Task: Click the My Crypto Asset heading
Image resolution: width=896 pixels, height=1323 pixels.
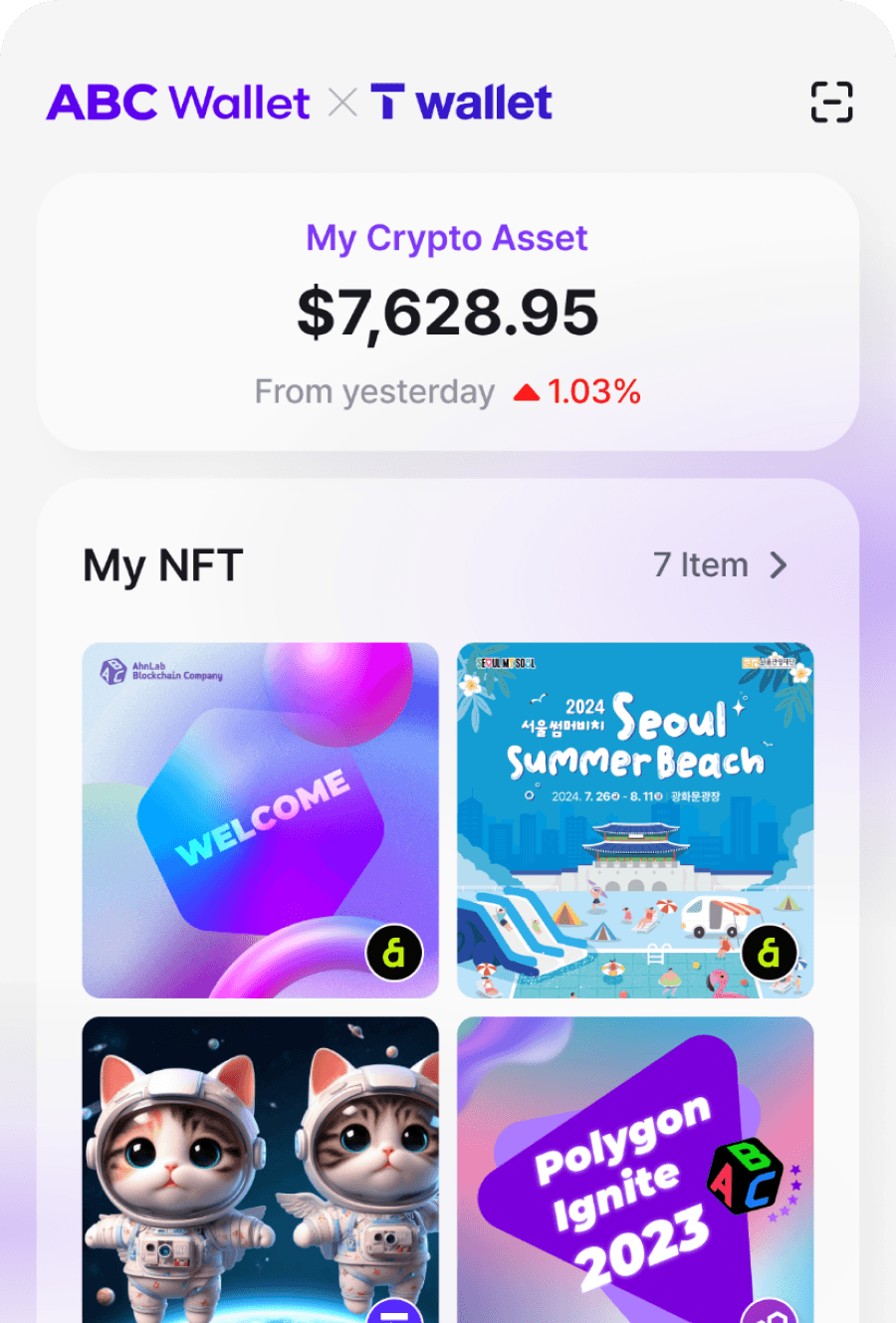Action: pos(447,238)
